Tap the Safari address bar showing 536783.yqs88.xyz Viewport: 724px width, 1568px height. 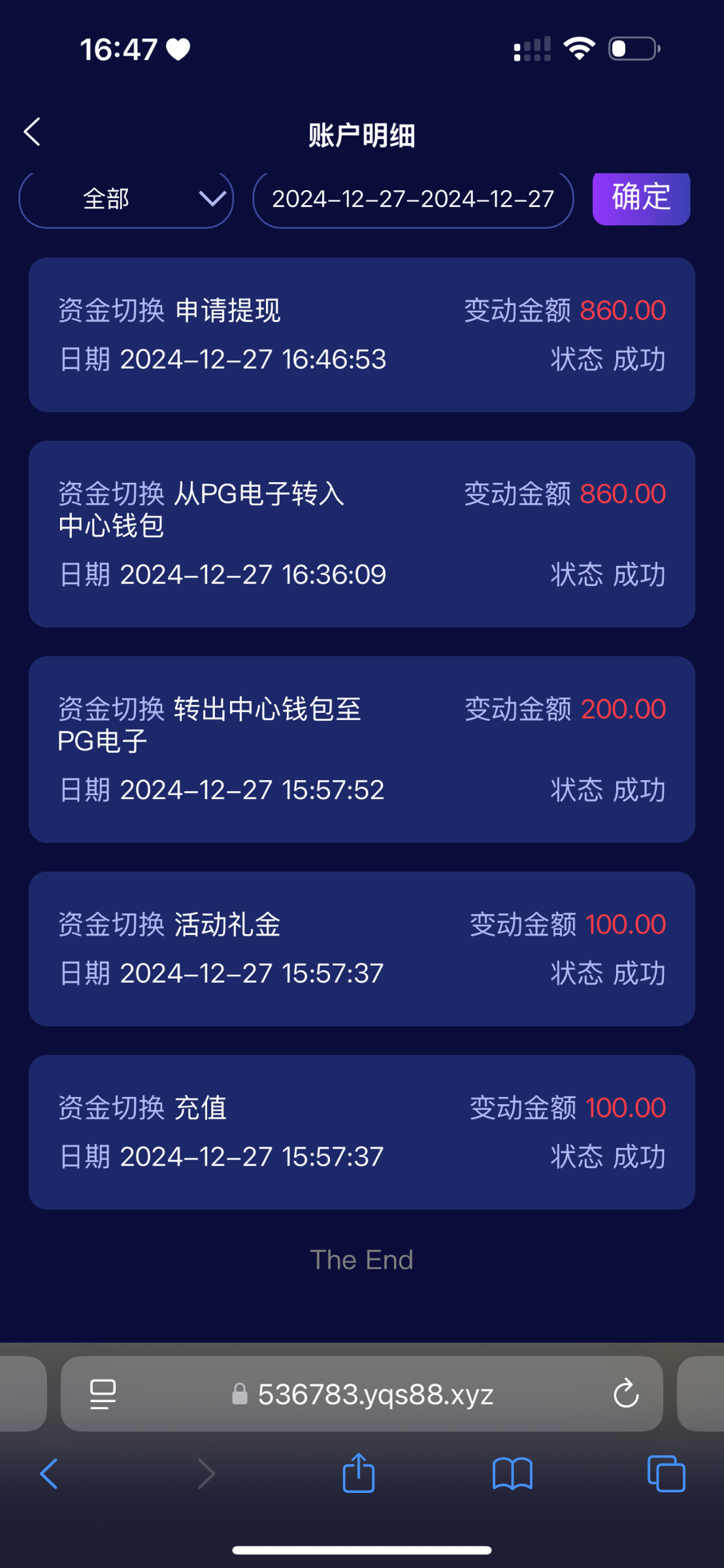click(362, 1394)
